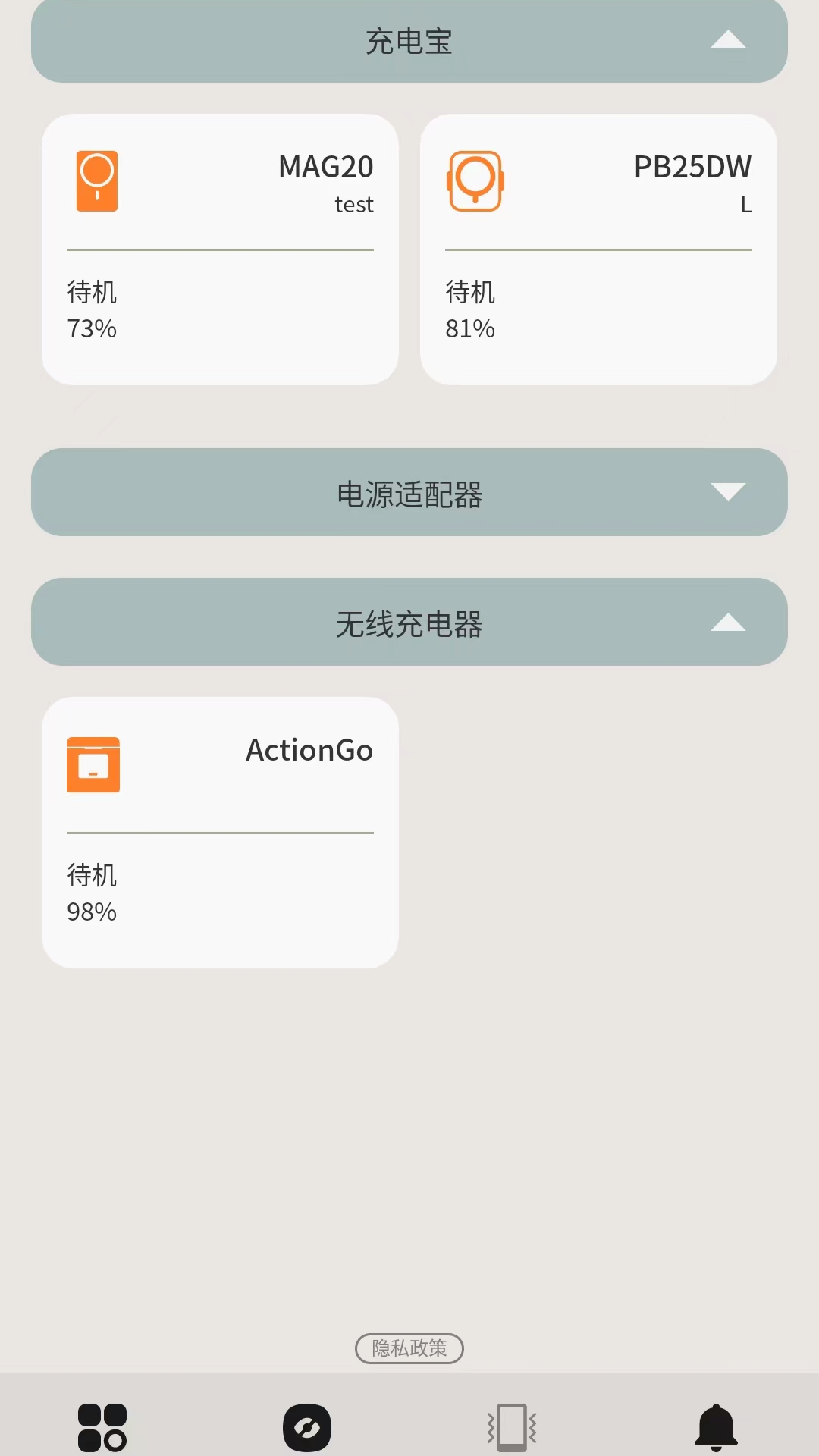The image size is (819, 1456).
Task: Open notifications via the bell icon
Action: point(716,1426)
